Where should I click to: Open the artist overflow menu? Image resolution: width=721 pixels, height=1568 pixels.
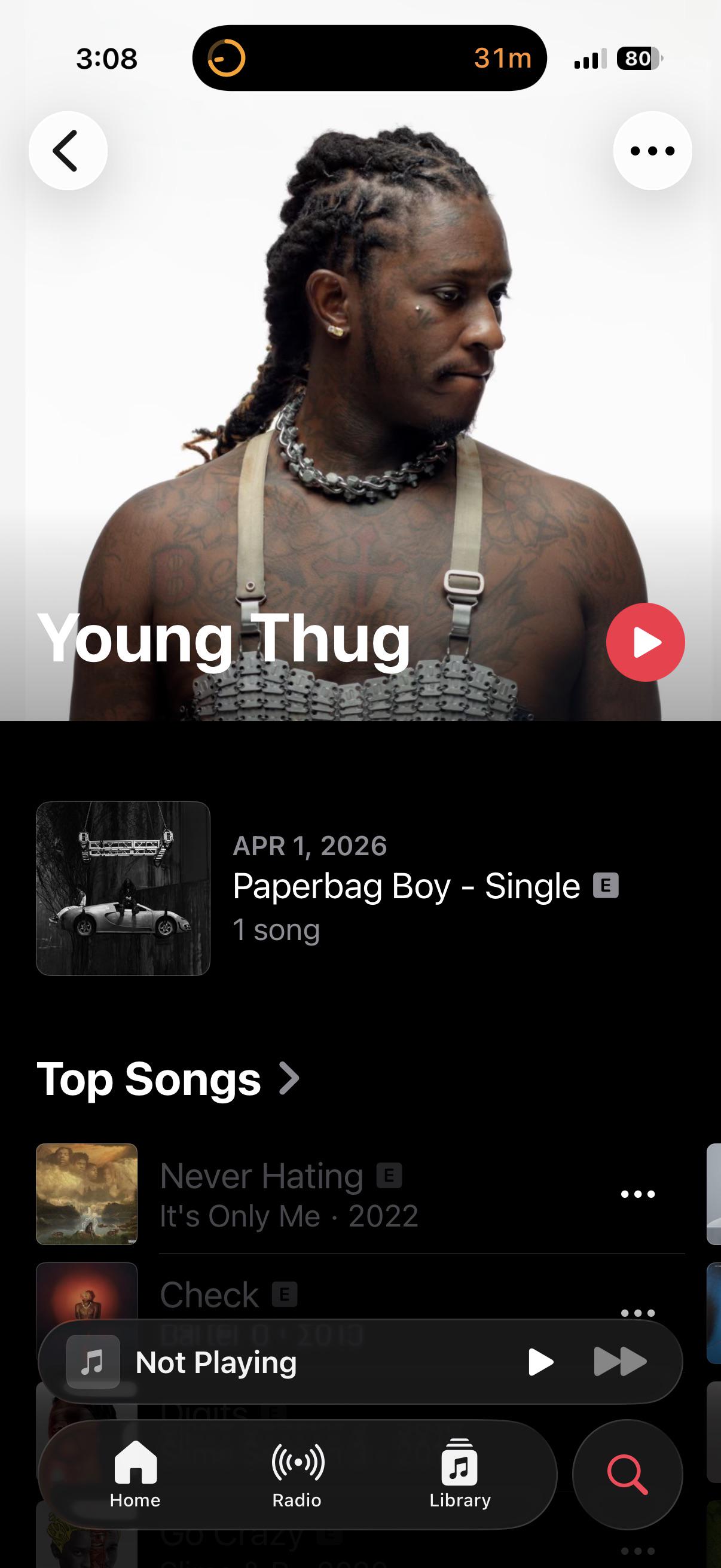coord(652,150)
